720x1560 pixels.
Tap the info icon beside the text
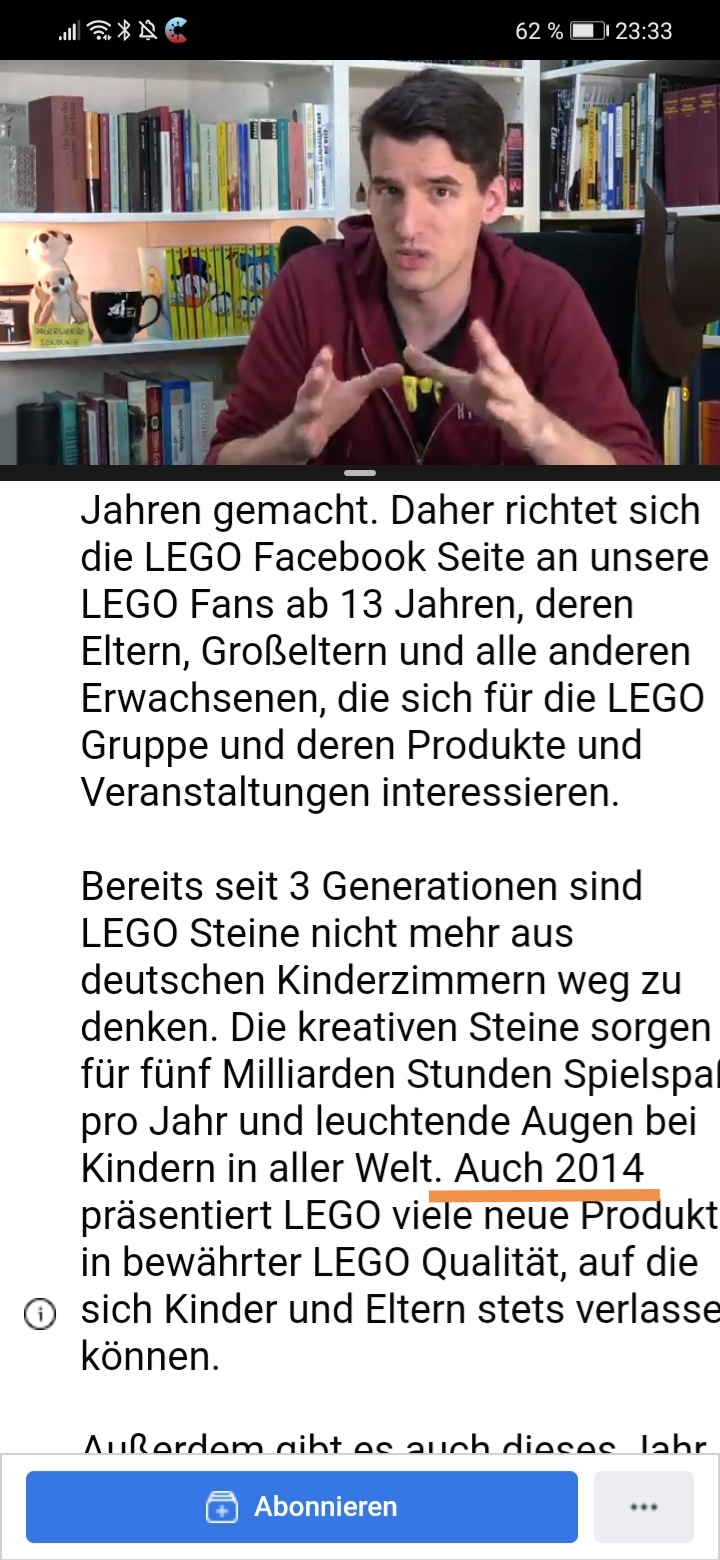(40, 1314)
